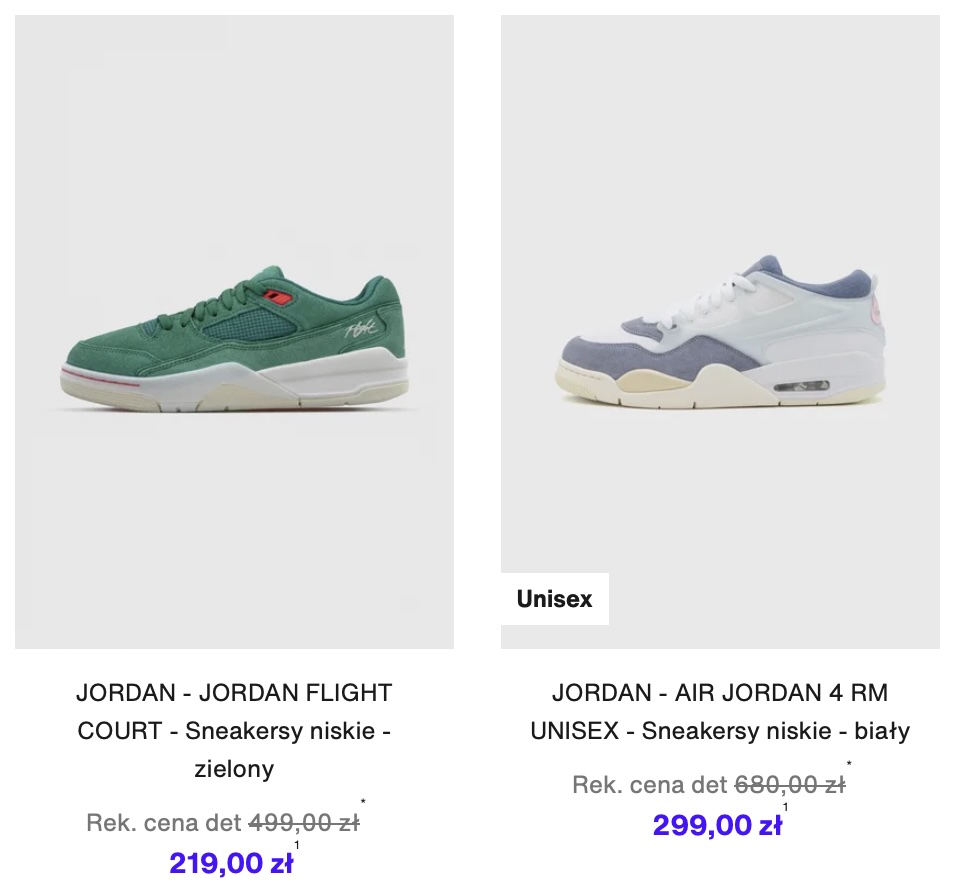The width and height of the screenshot is (954, 892).
Task: Open AIR JORDAN 4 RM UNISEX title link
Action: click(x=720, y=711)
